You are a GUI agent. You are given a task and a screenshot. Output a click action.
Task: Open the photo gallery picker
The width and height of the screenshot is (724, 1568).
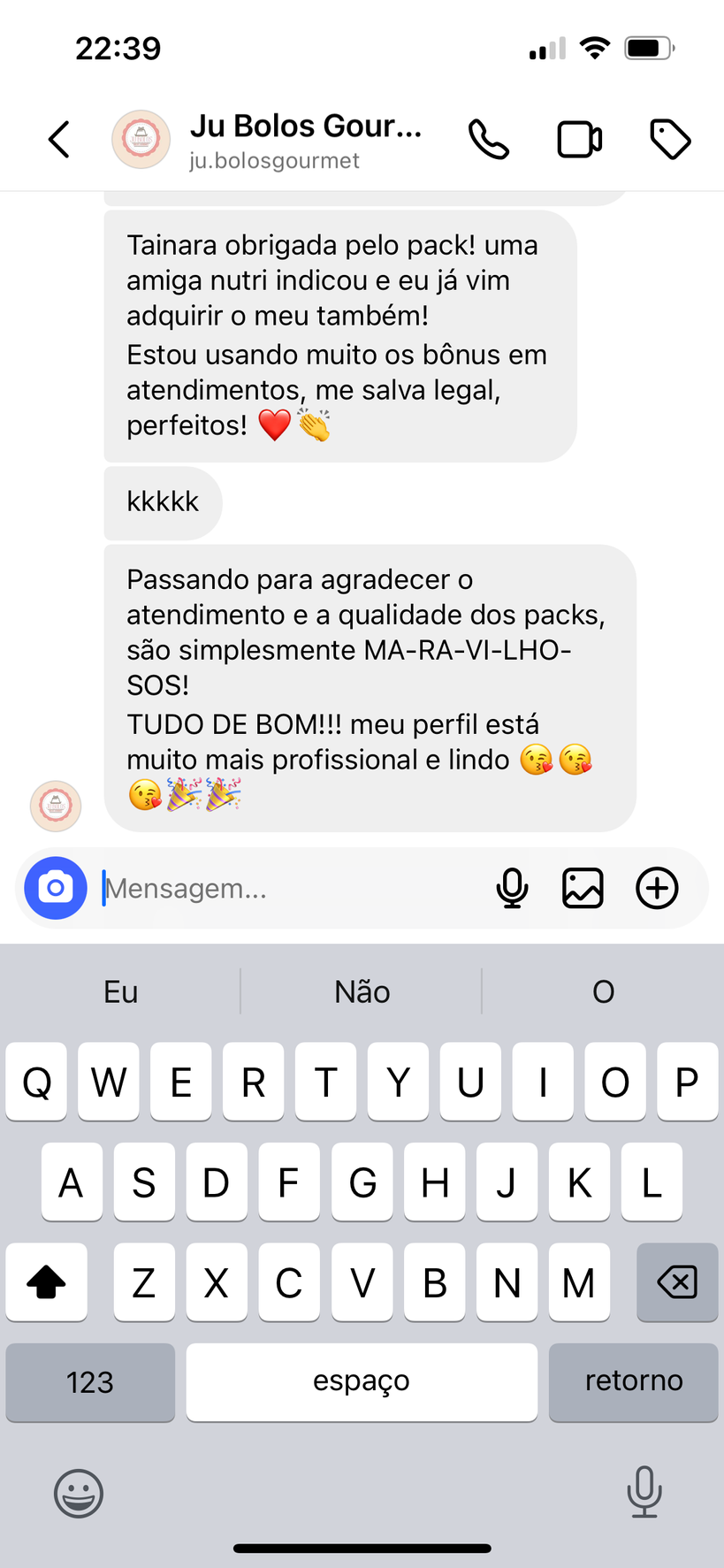click(583, 888)
